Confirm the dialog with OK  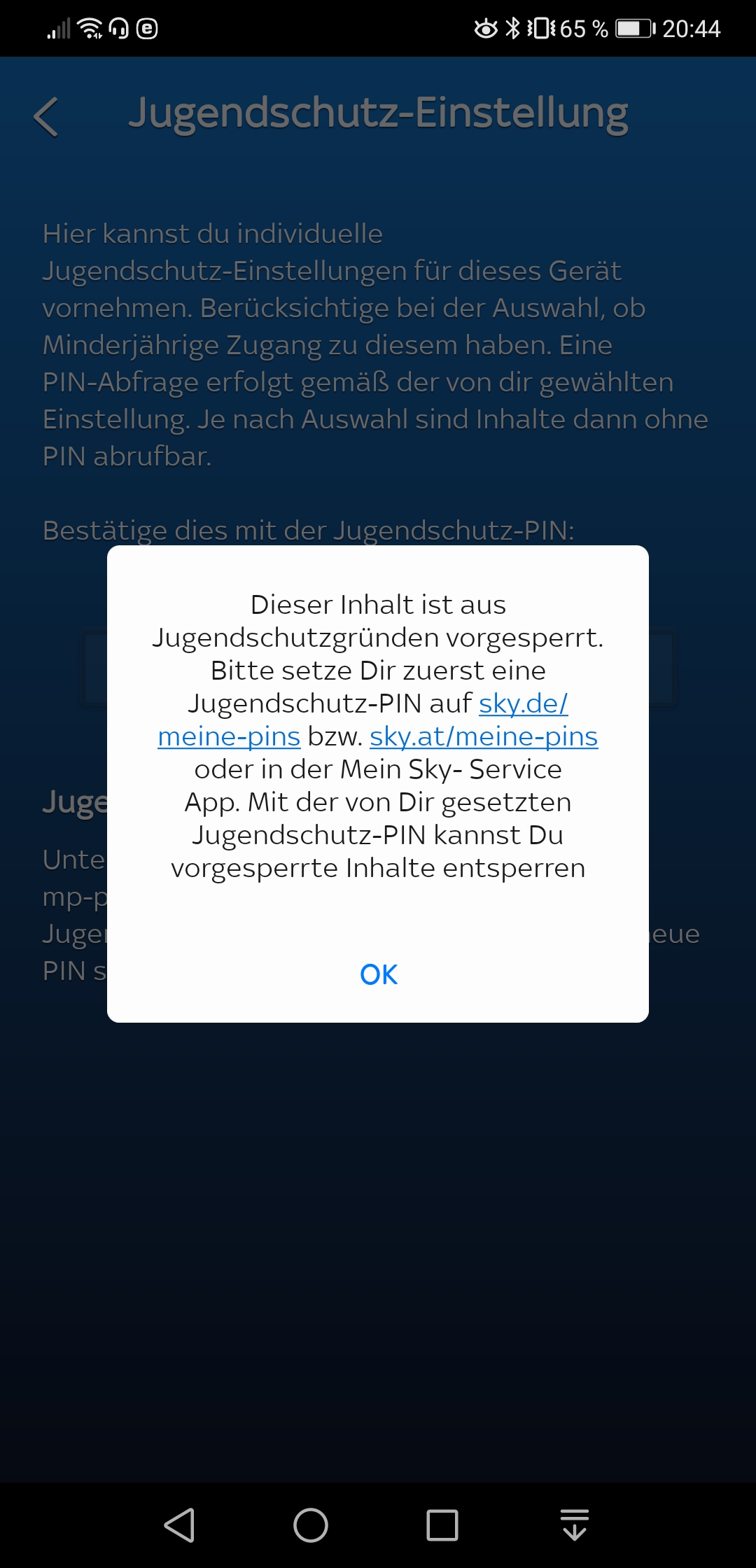pos(378,974)
